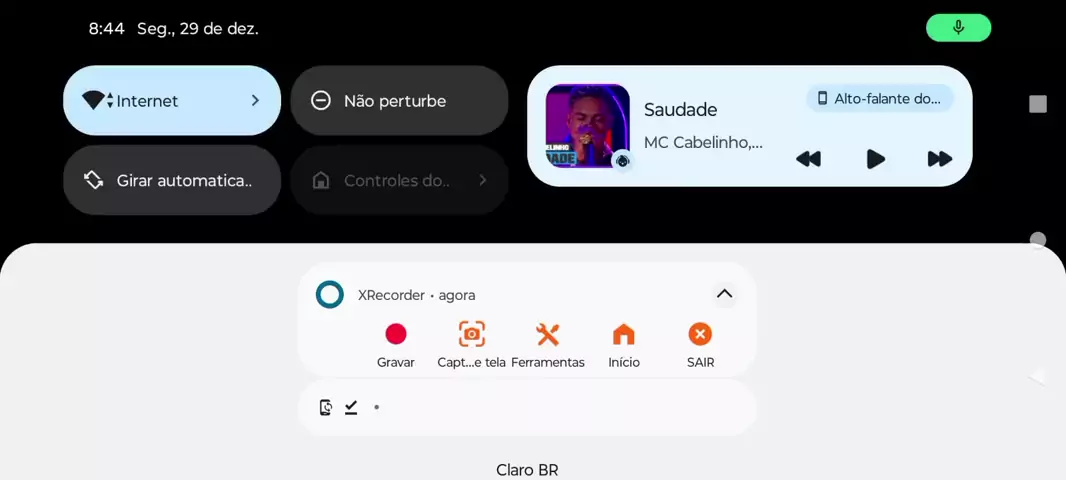
Task: Tap the microphone indicator chip
Action: pos(958,28)
